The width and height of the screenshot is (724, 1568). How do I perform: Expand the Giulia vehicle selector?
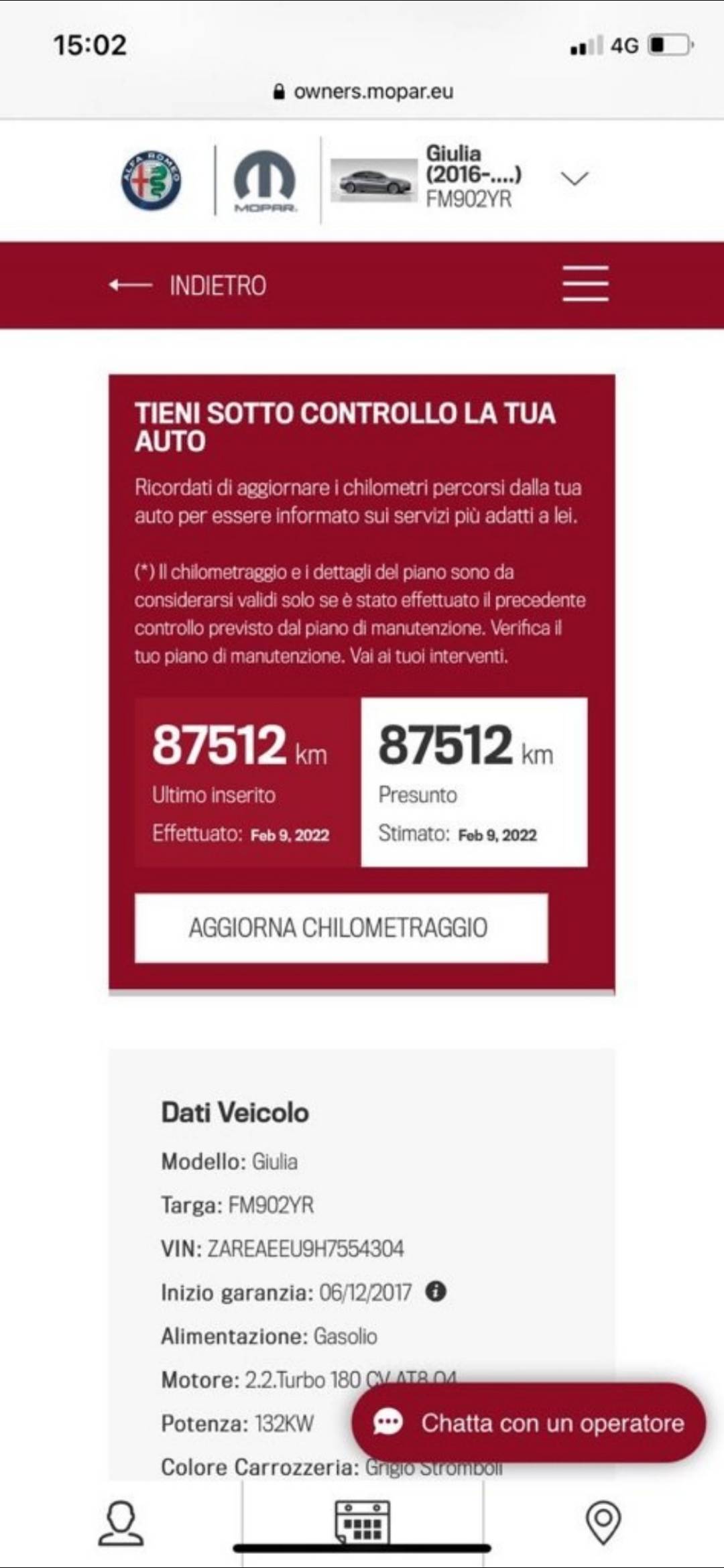pos(574,178)
